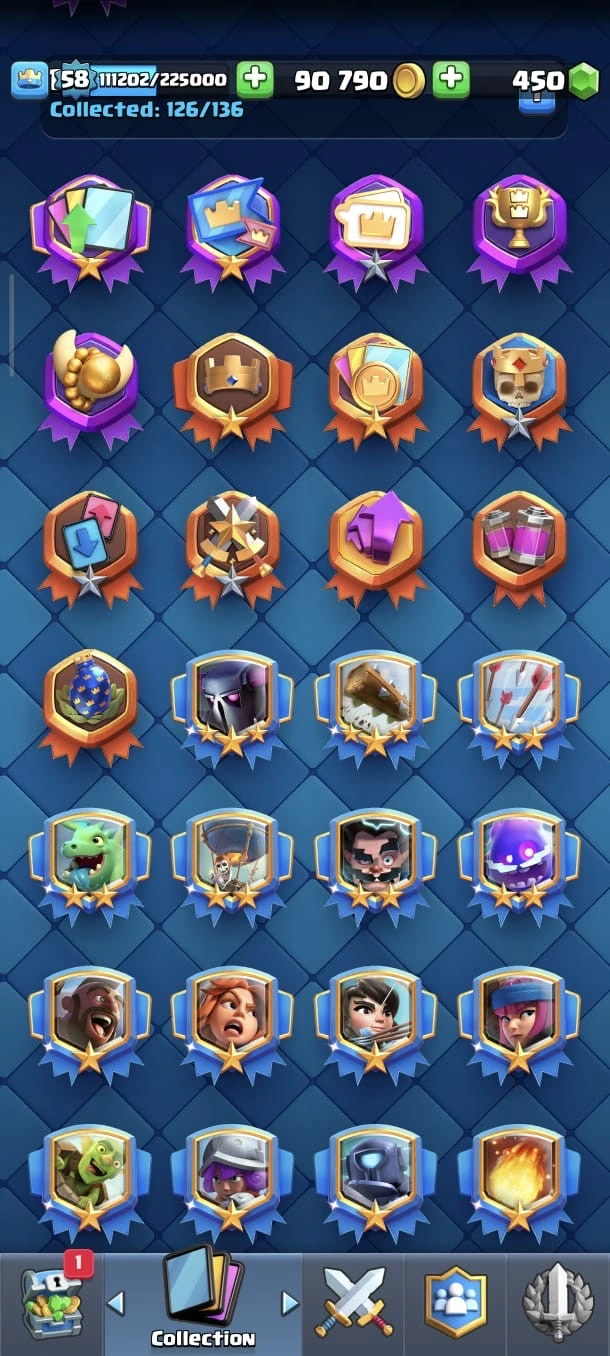View the dragon egg badge

[x=89, y=703]
